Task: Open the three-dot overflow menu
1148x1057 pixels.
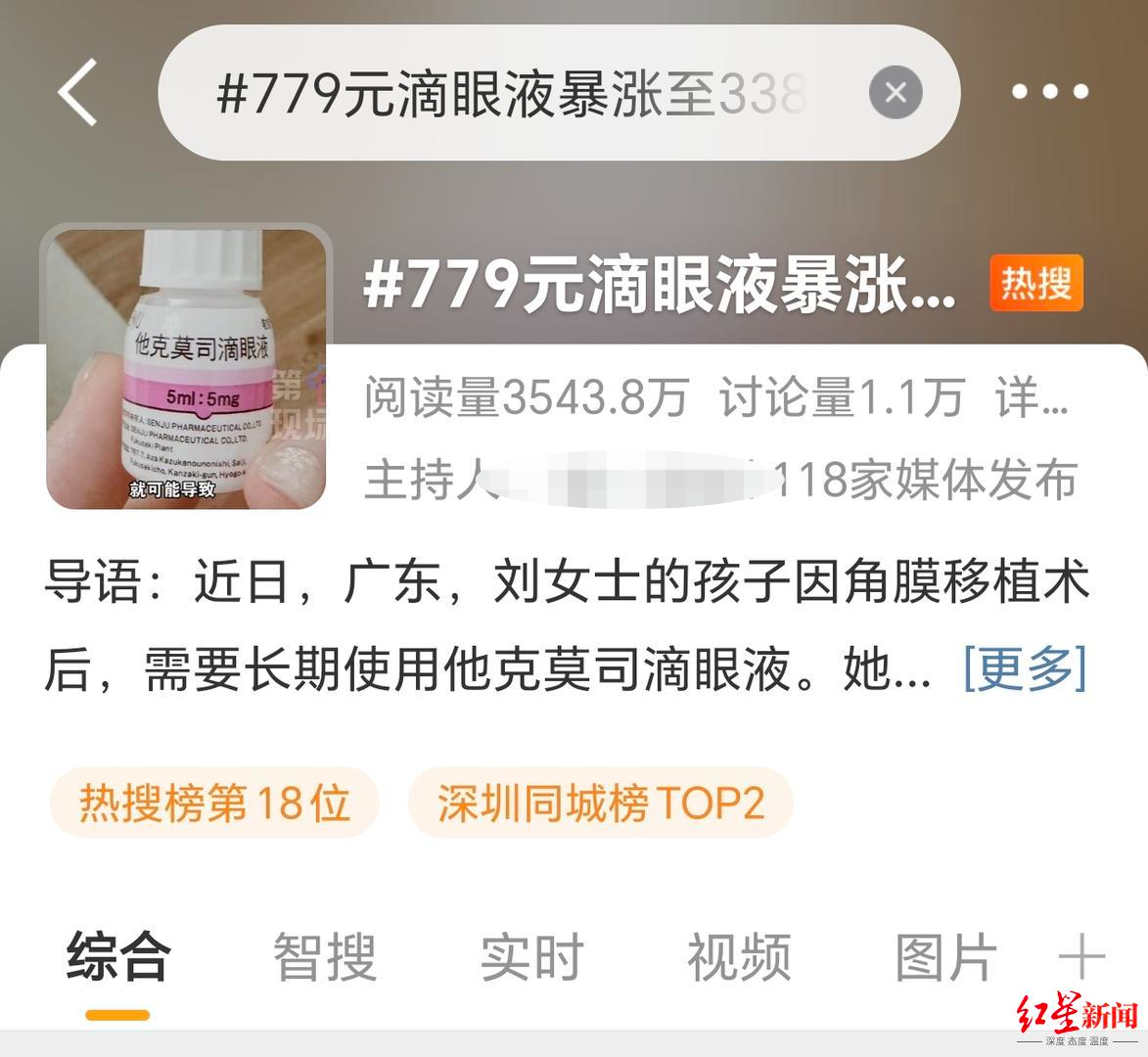Action: (x=1049, y=92)
